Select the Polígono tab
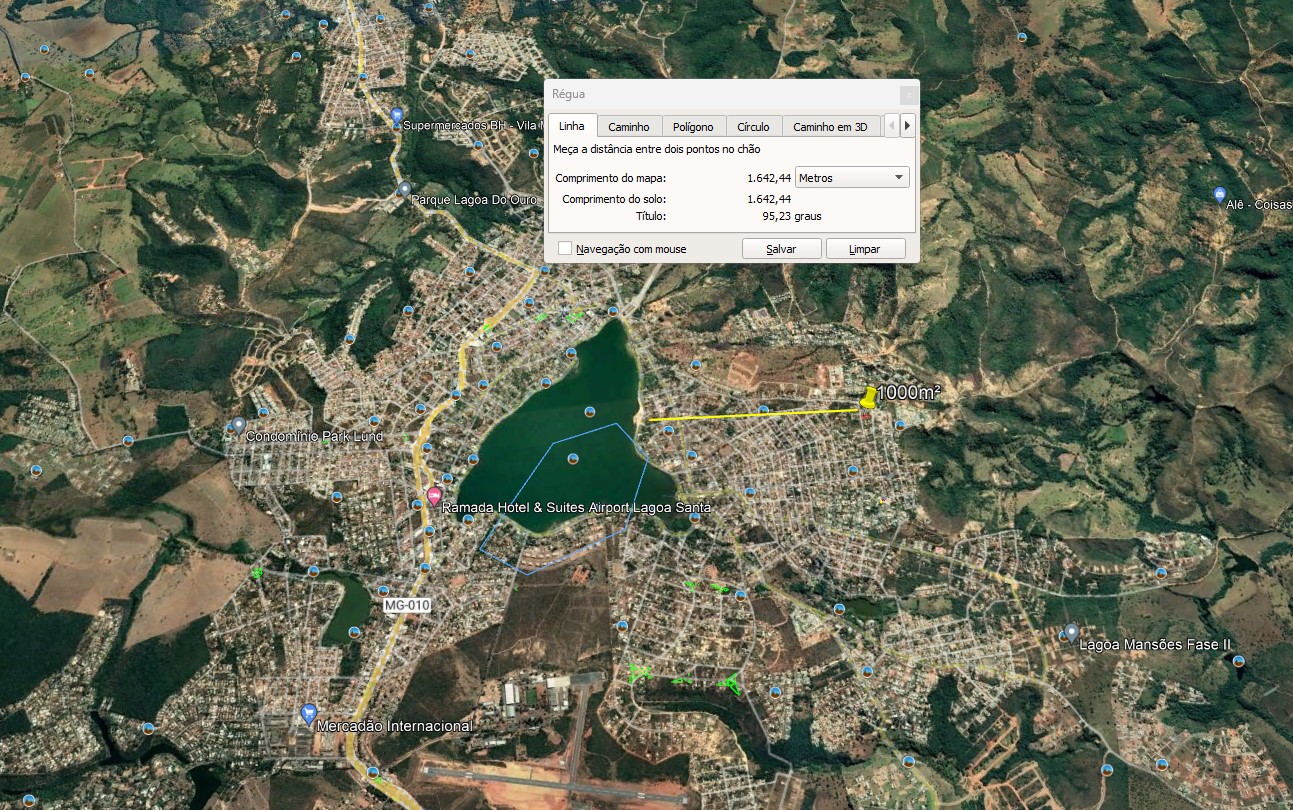This screenshot has height=810, width=1293. coord(693,127)
